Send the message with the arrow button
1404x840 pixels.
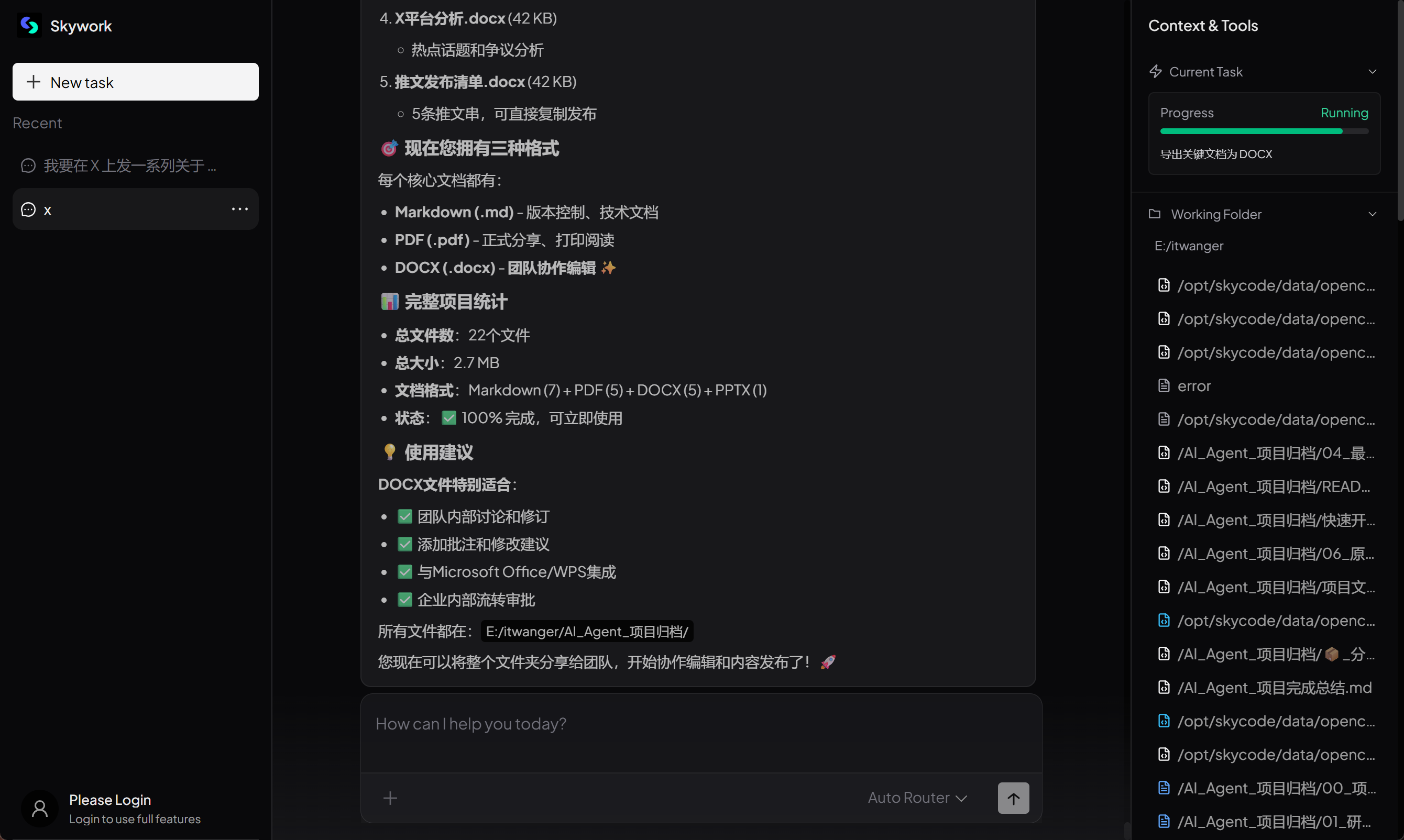point(1013,798)
